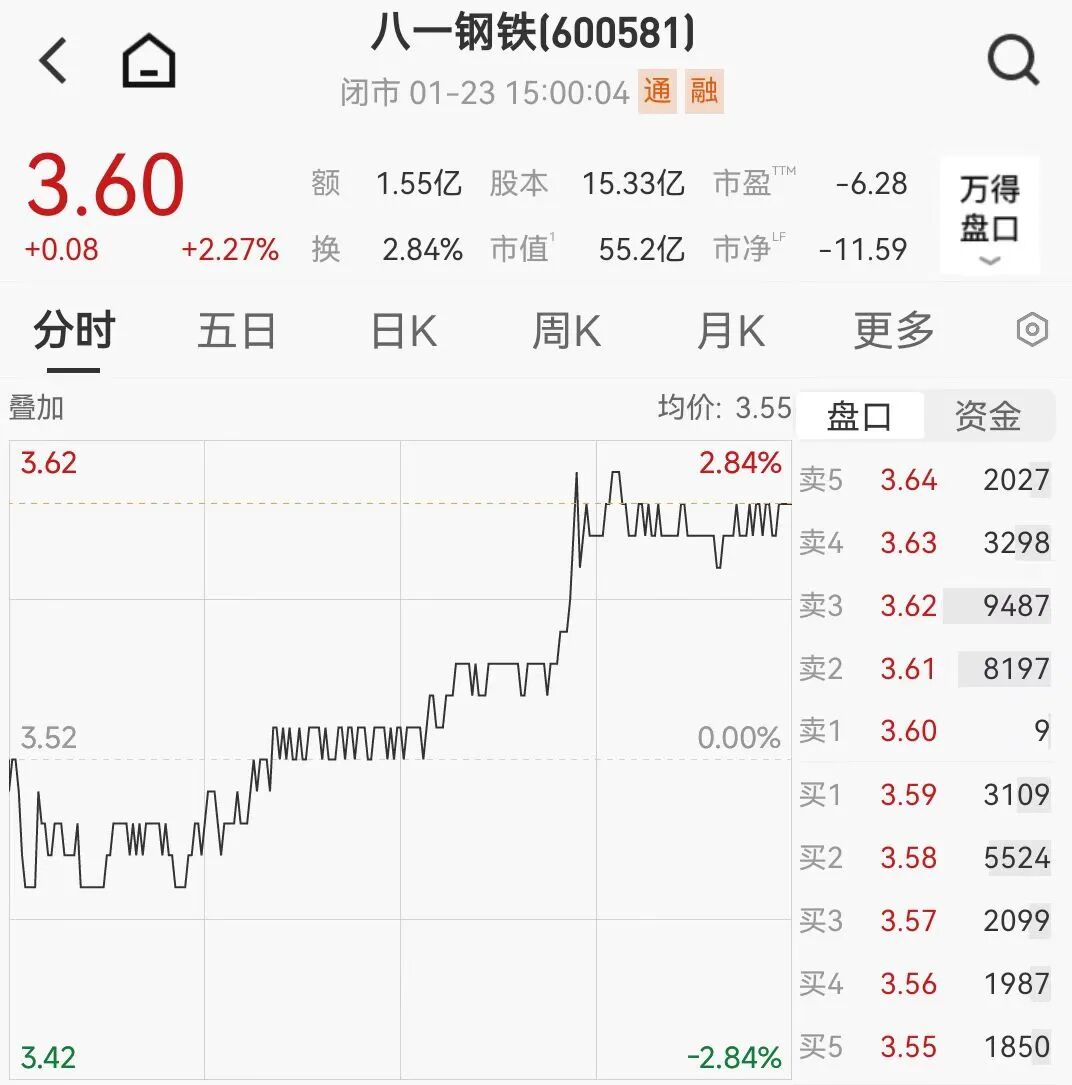Switch to the 月K chart tab
The image size is (1072, 1085).
tap(730, 331)
